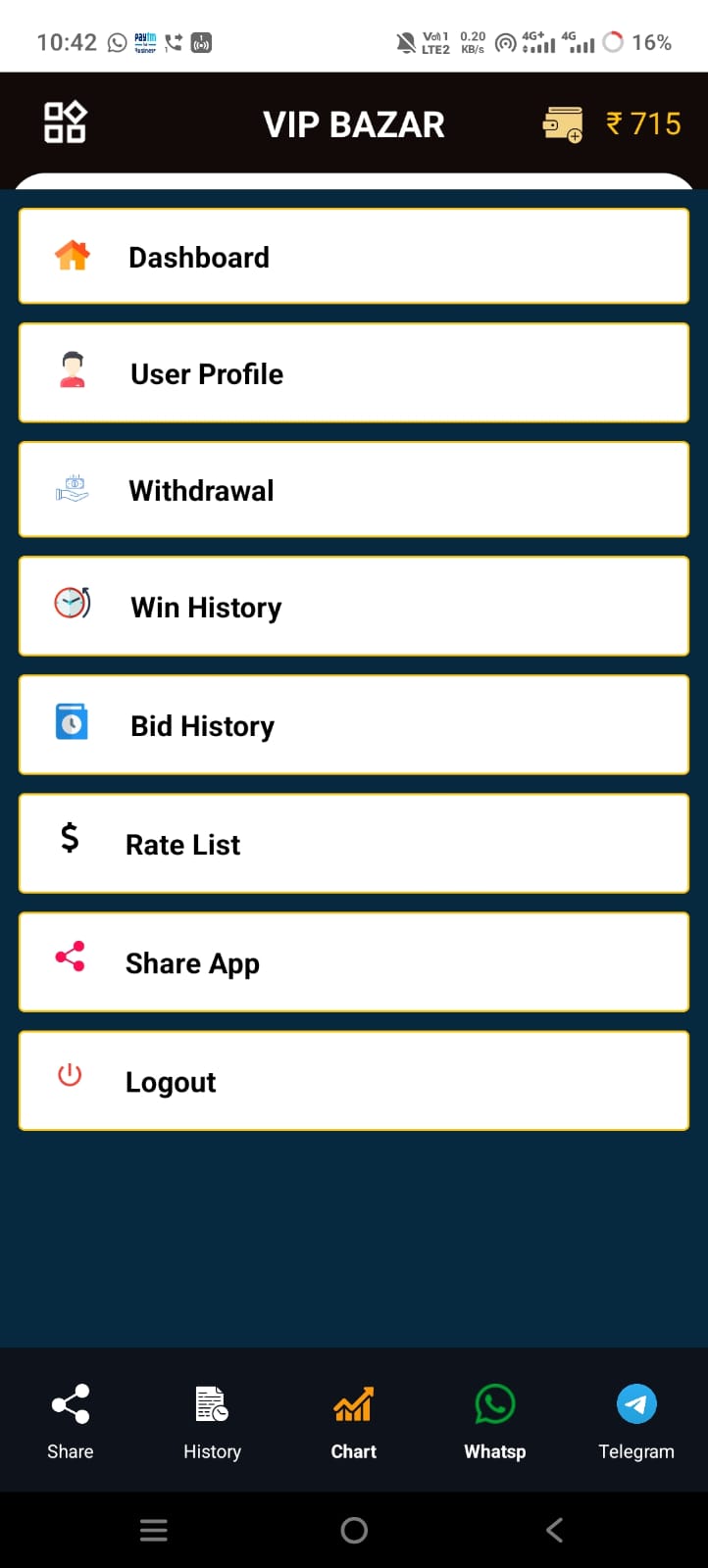
Task: Open Bid History
Action: [354, 725]
